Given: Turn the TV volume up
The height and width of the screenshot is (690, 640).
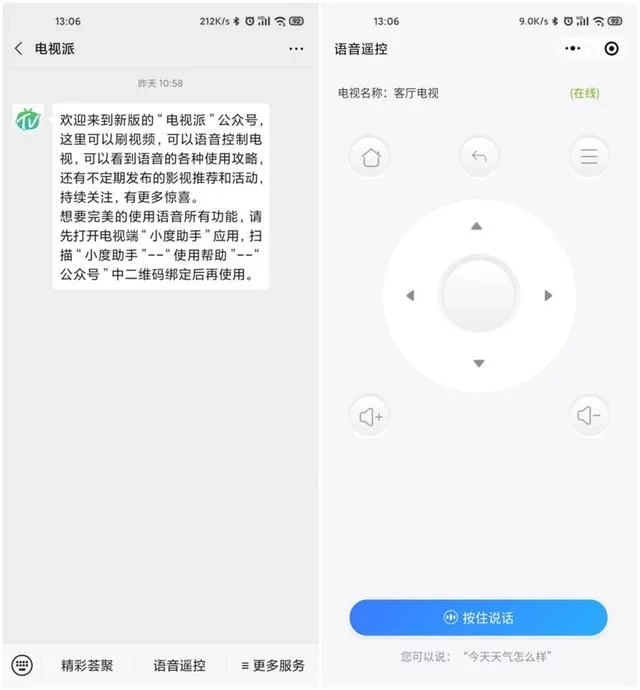Looking at the screenshot, I should pos(371,416).
